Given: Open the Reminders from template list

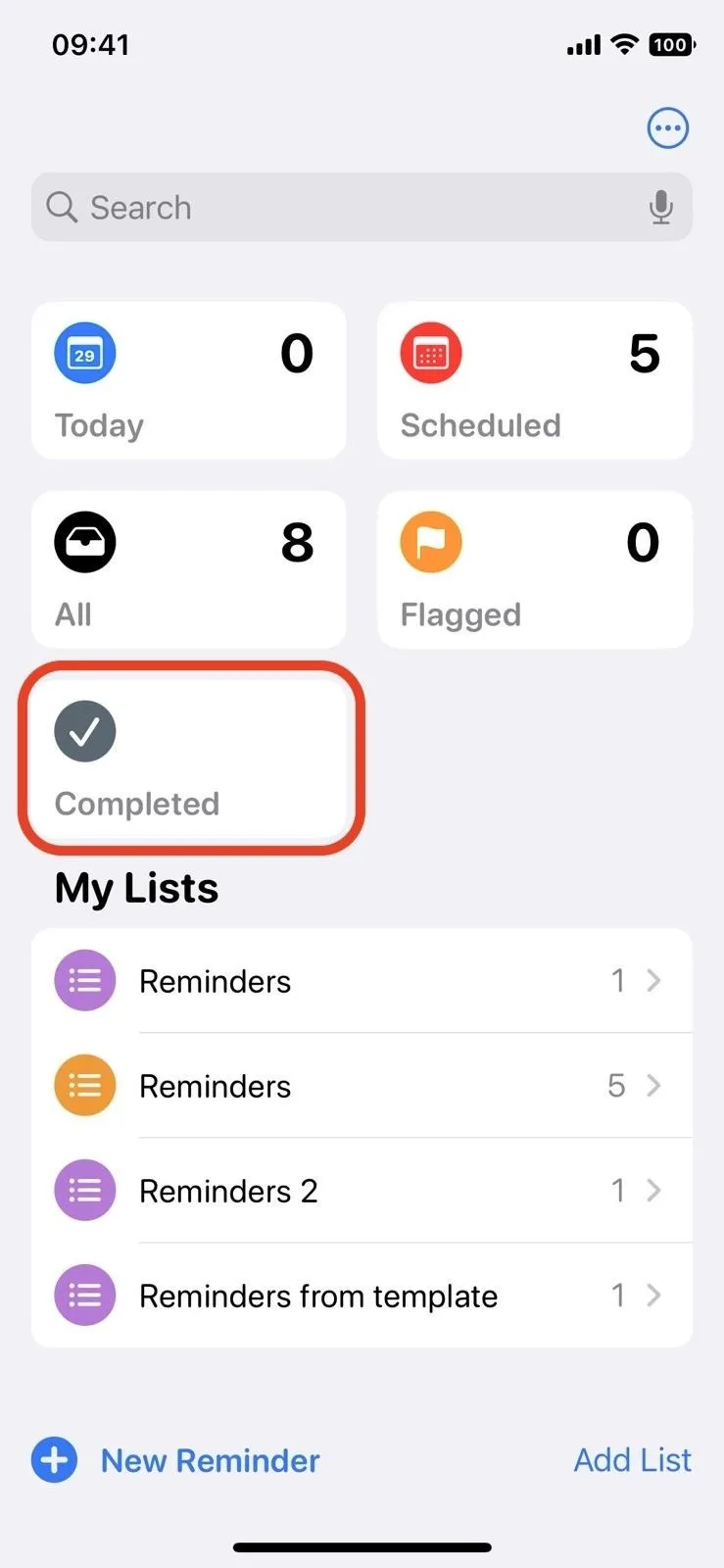Looking at the screenshot, I should [362, 1295].
